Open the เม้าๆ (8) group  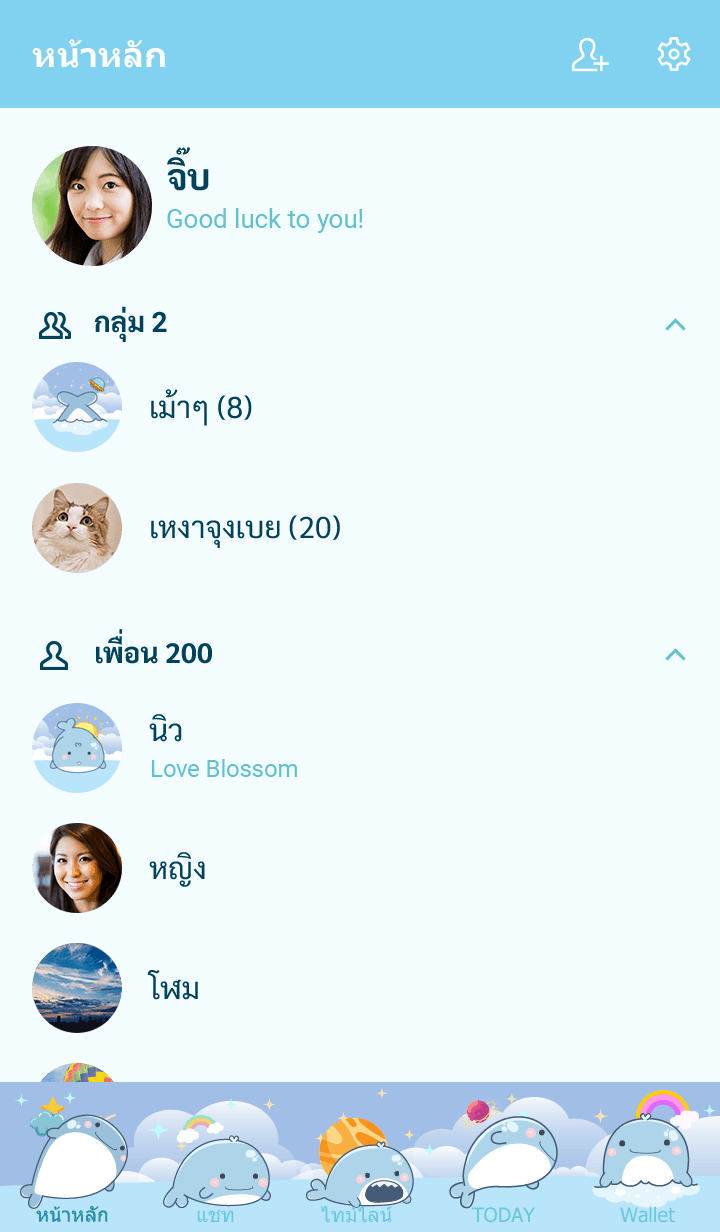tap(200, 408)
